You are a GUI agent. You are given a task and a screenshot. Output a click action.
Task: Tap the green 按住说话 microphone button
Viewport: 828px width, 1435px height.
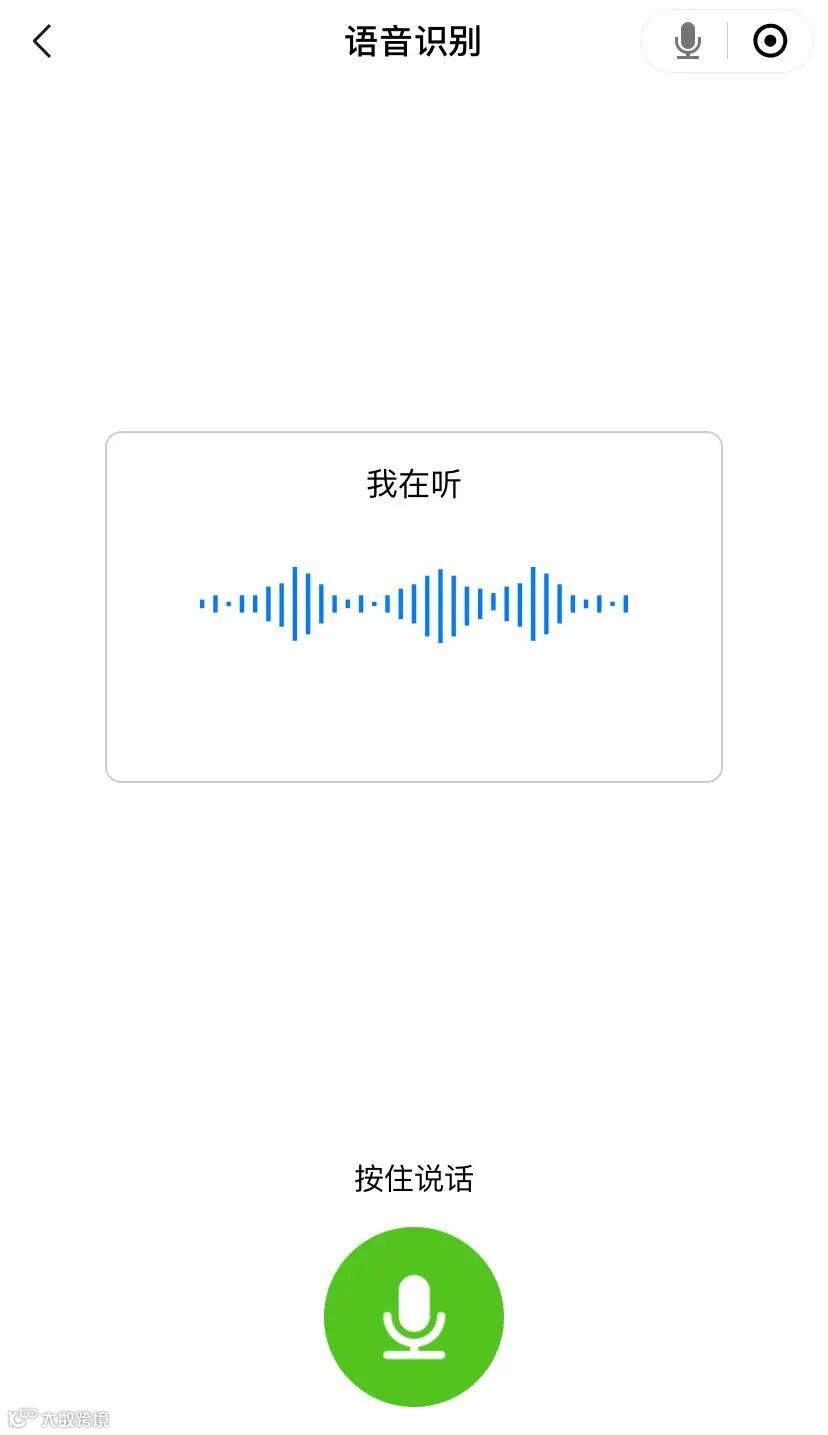click(x=413, y=1316)
